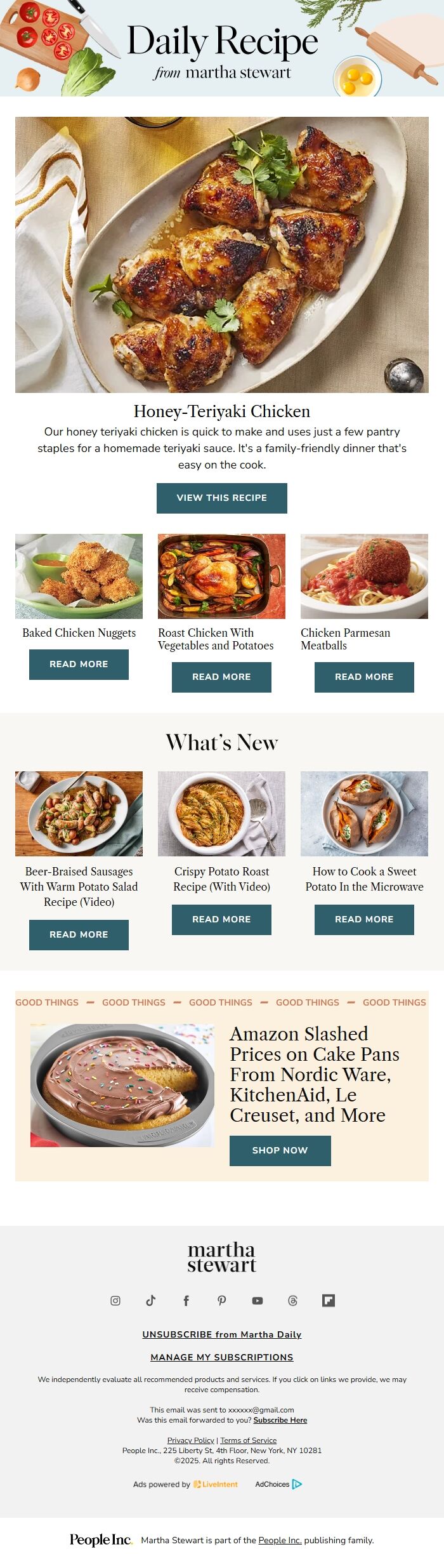
Task: Read more about Chicken Parmesan Meatballs
Action: coord(364,677)
